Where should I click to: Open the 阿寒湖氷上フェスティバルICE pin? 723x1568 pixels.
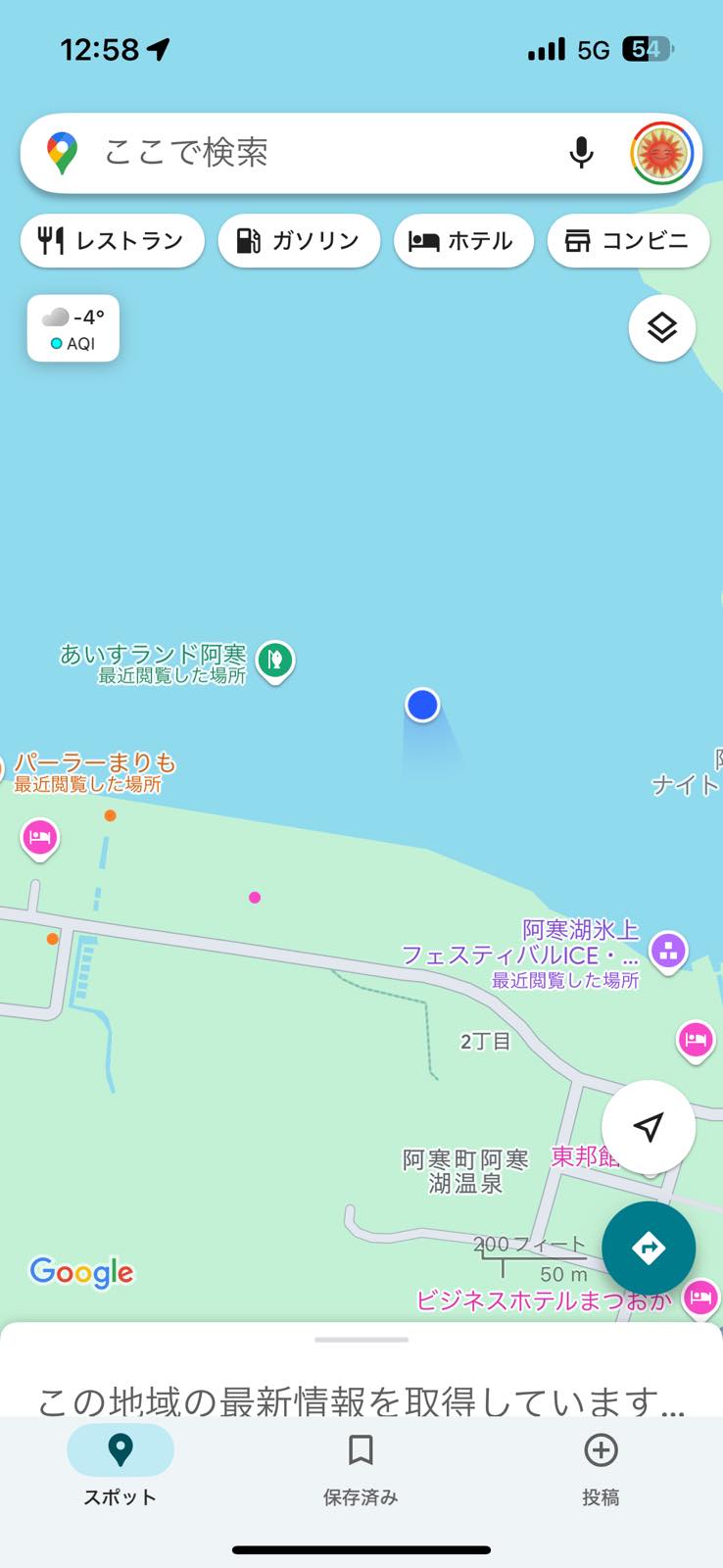(668, 949)
